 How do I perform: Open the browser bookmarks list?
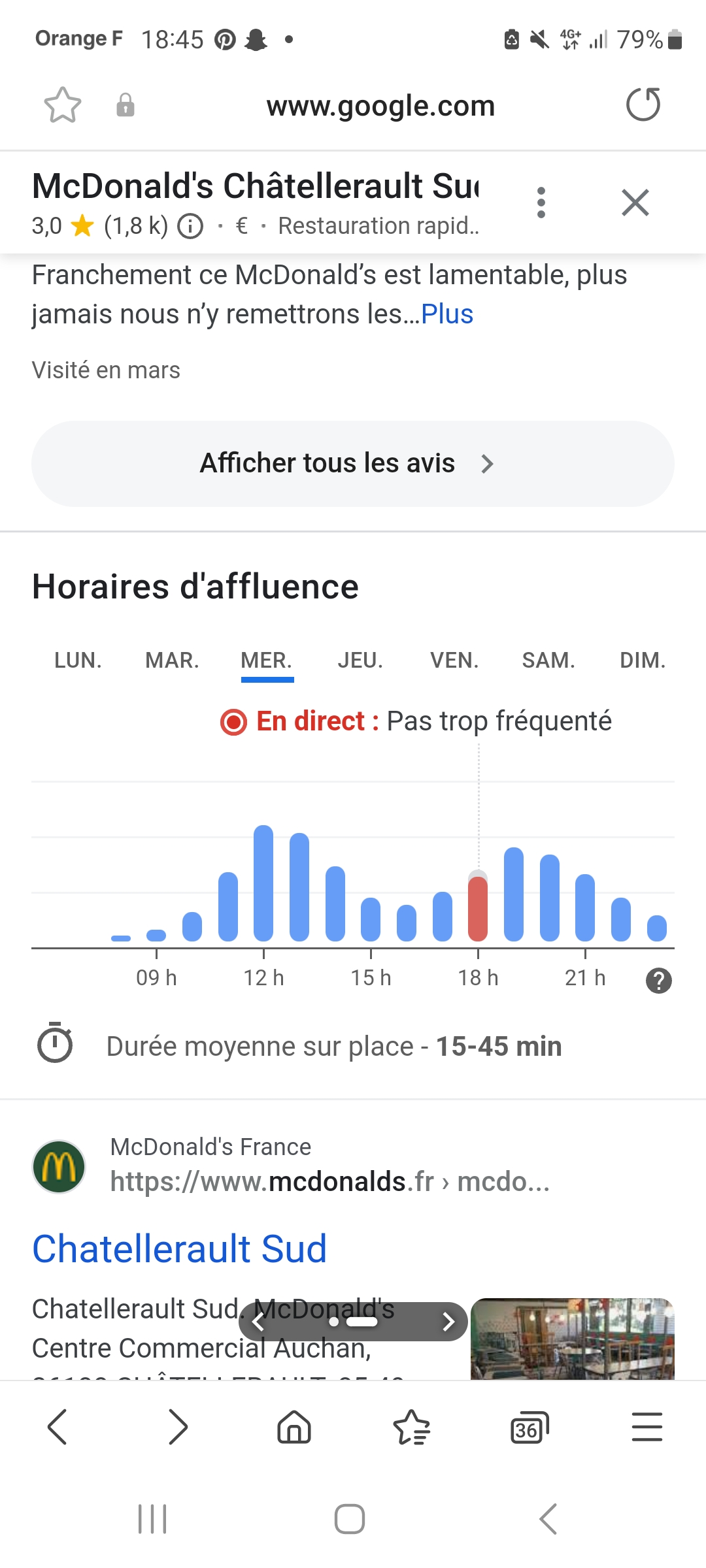412,1427
